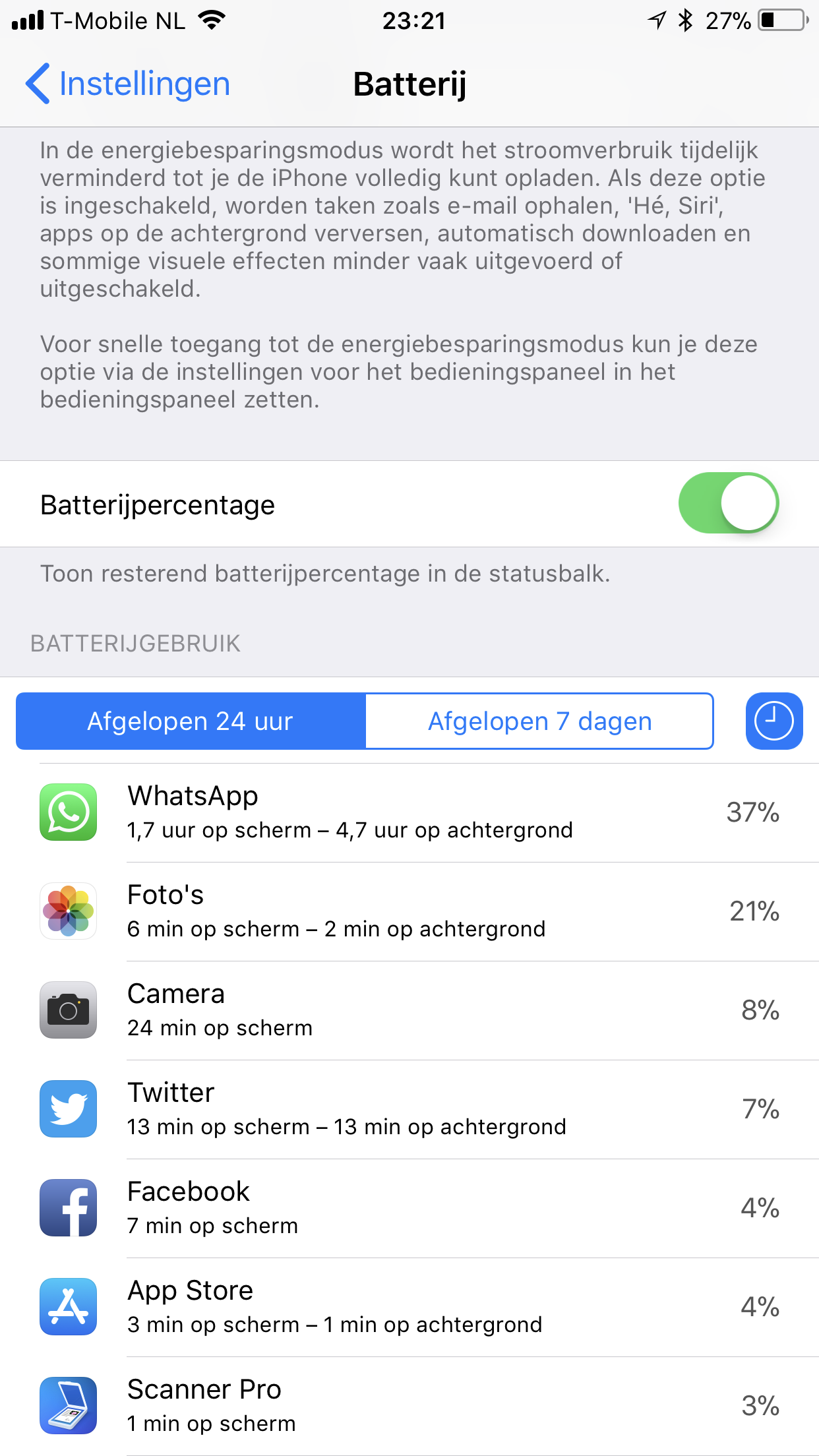Image resolution: width=819 pixels, height=1456 pixels.
Task: Open WhatsApp battery usage row
Action: (x=409, y=812)
